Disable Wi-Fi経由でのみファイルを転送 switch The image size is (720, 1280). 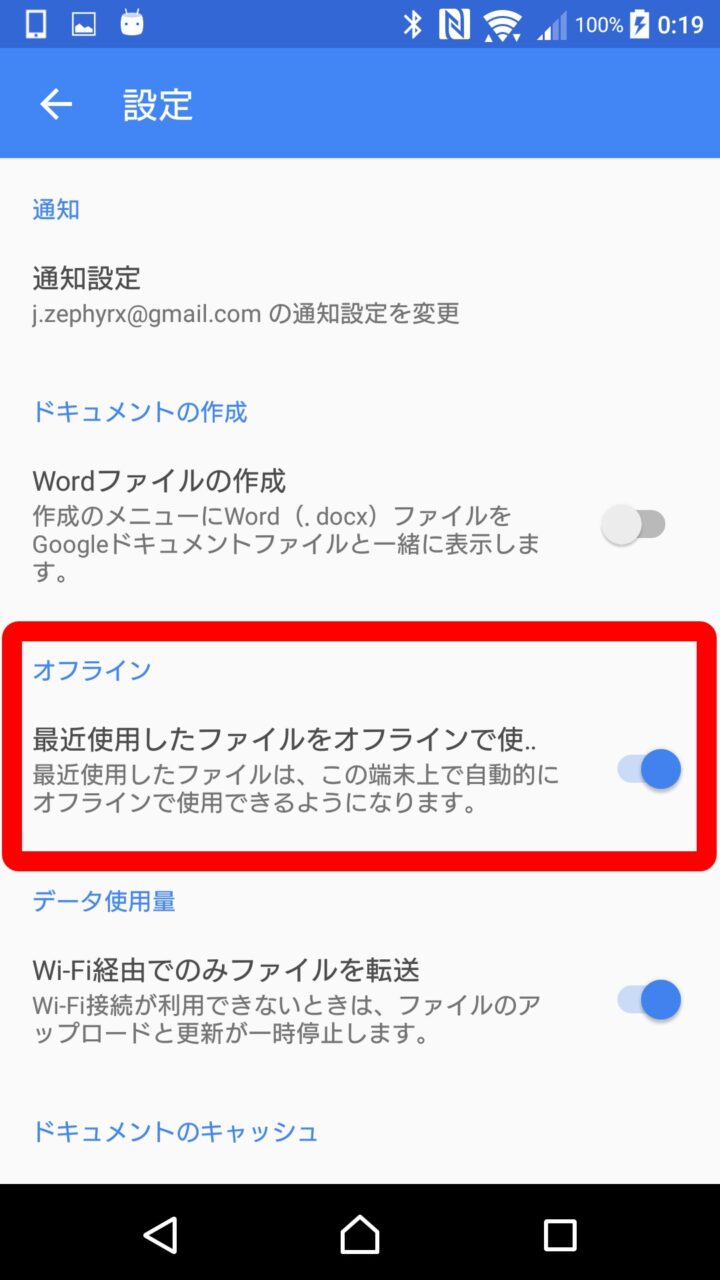649,1000
